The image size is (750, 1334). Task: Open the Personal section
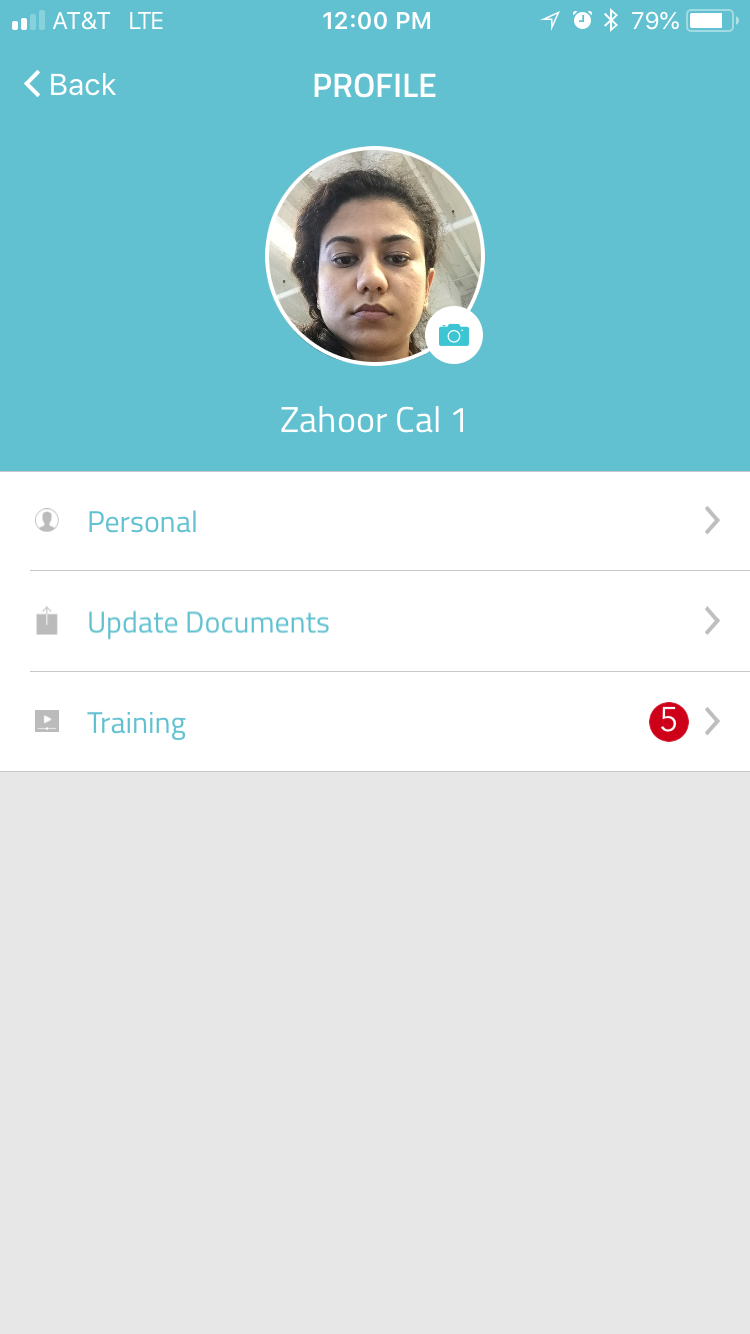[x=375, y=521]
